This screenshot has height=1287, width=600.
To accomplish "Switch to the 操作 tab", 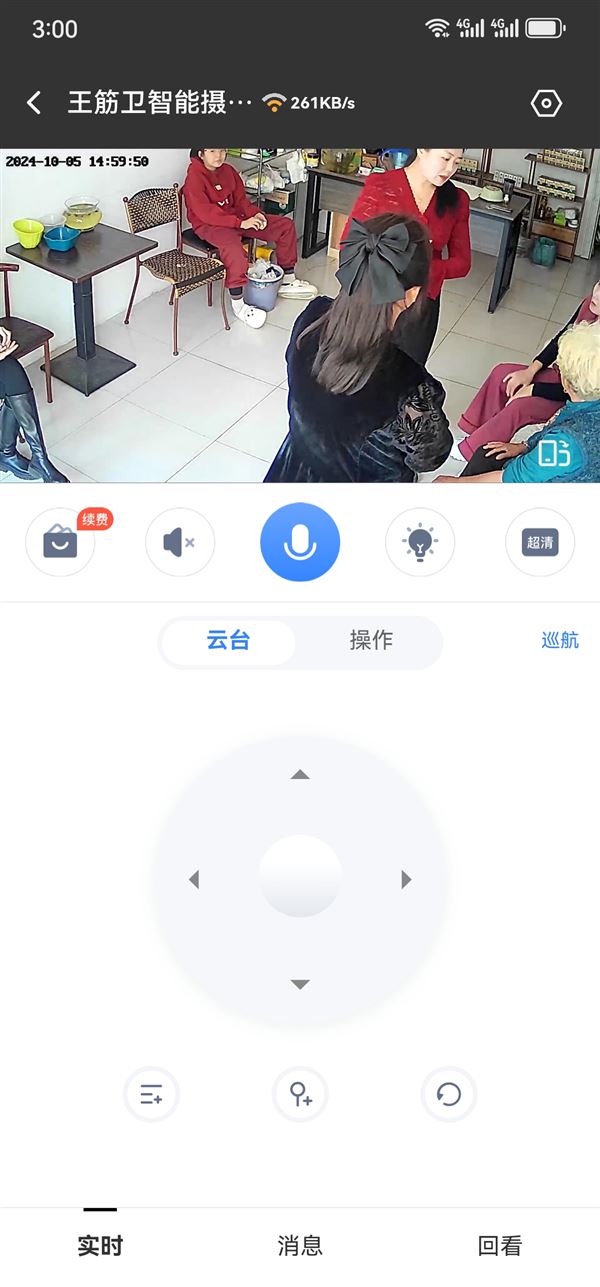I will pyautogui.click(x=371, y=641).
